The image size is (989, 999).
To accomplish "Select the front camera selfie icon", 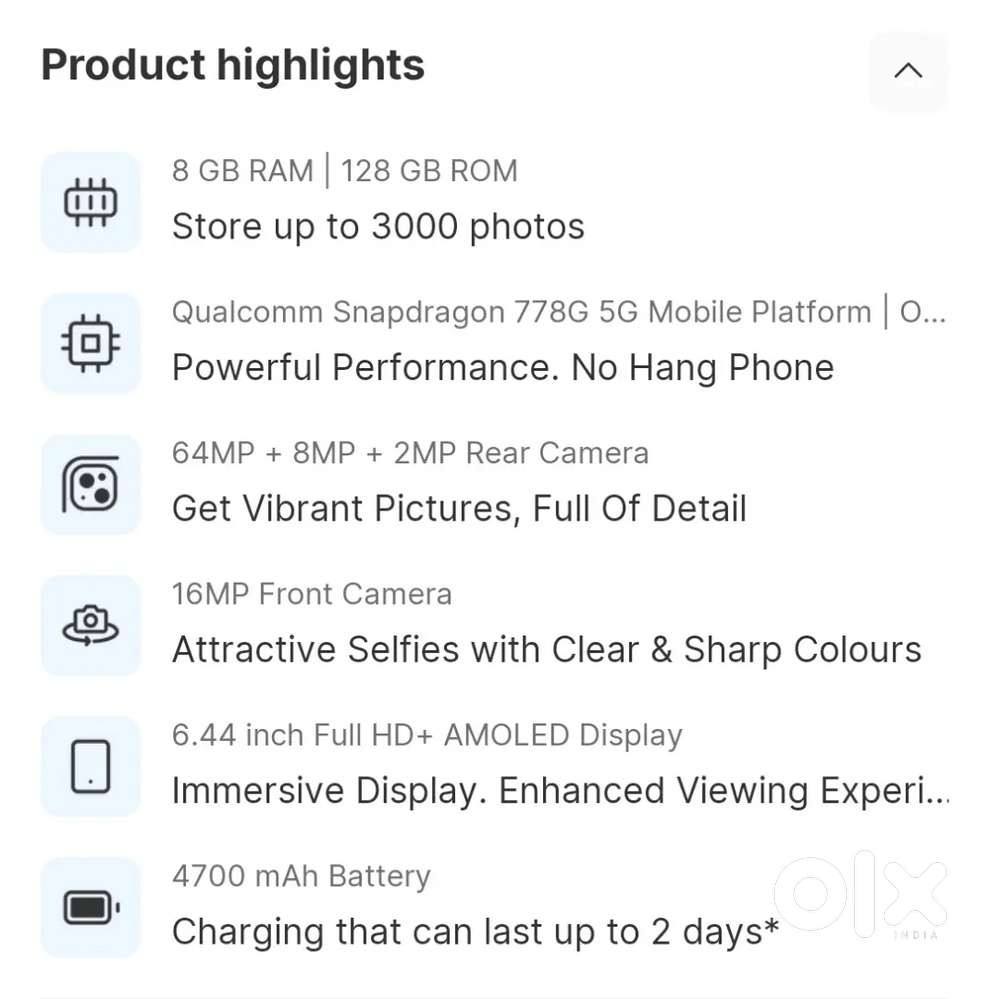I will tap(90, 626).
